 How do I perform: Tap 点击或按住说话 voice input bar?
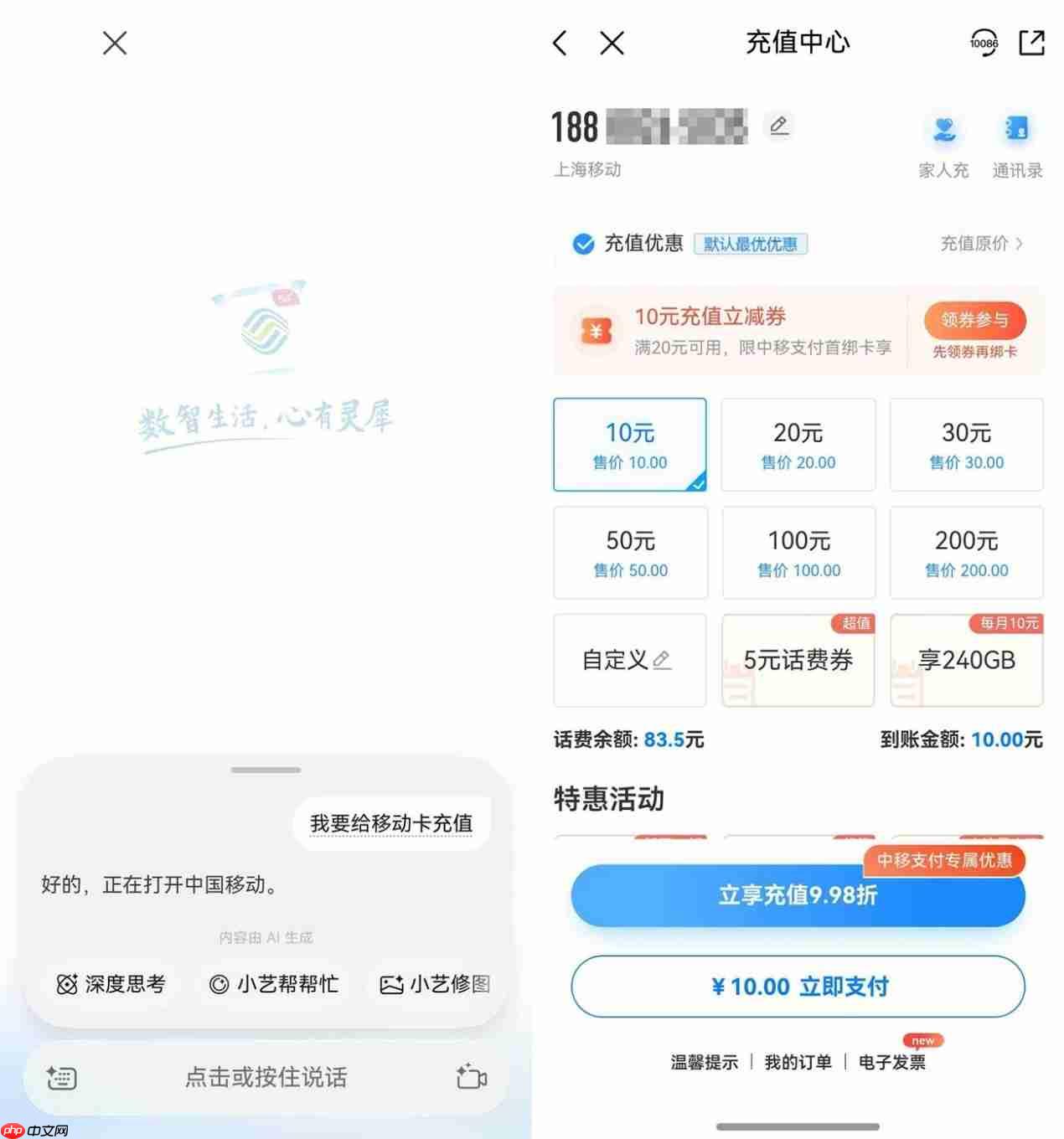tap(266, 1078)
